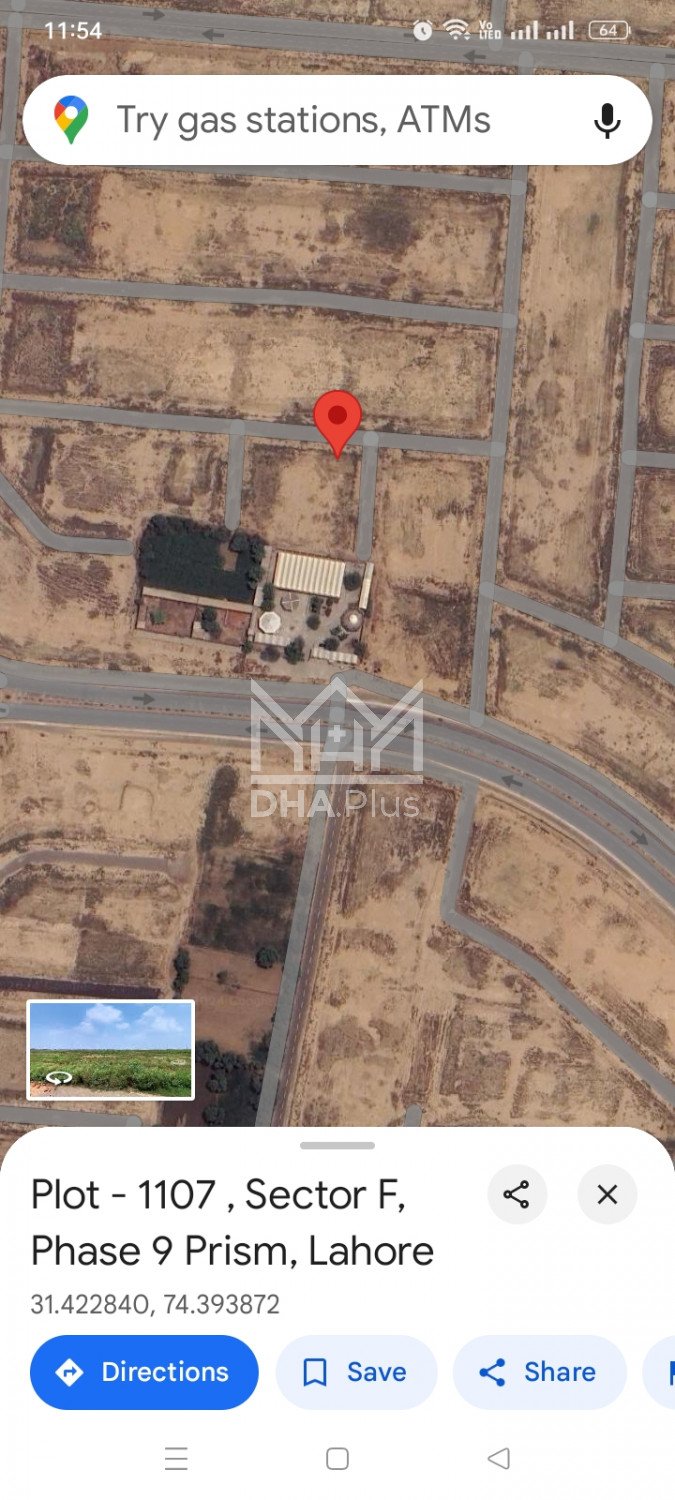Expand the place card using the drag handle
The width and height of the screenshot is (675, 1500).
337,1145
